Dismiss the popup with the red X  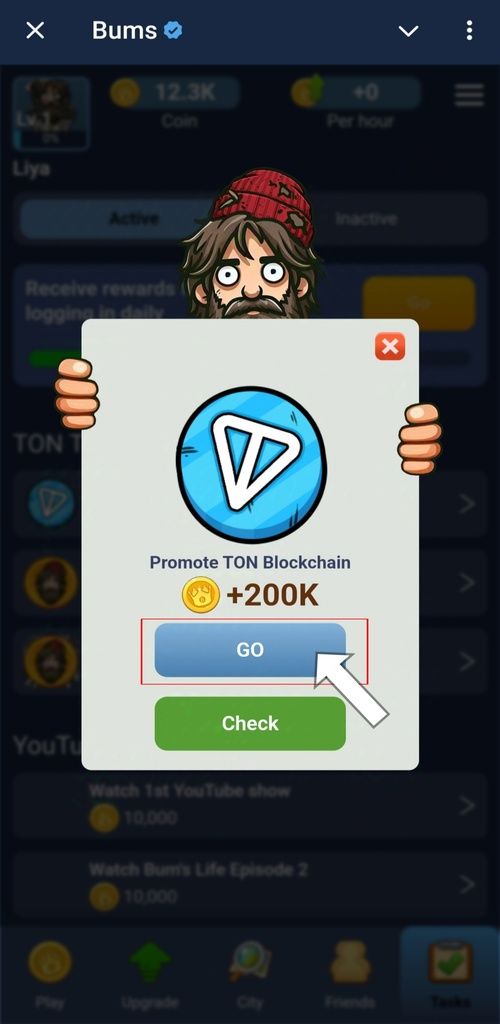point(390,347)
